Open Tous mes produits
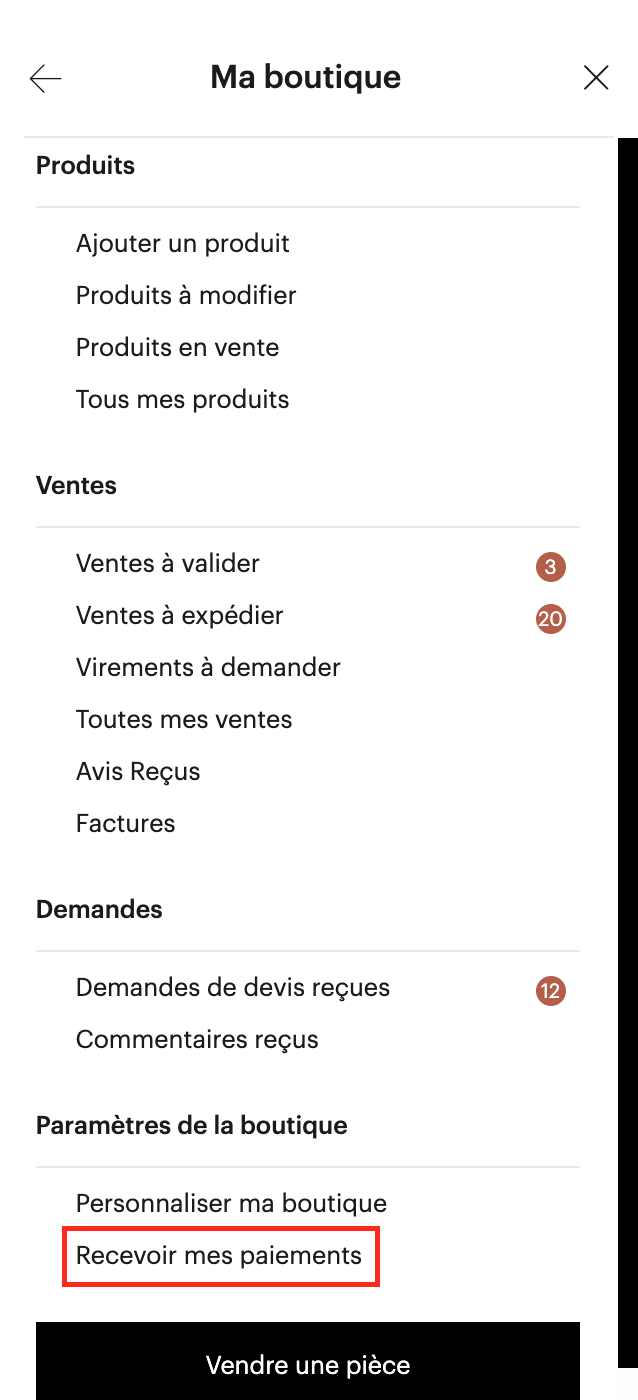This screenshot has width=638, height=1400. coord(183,399)
